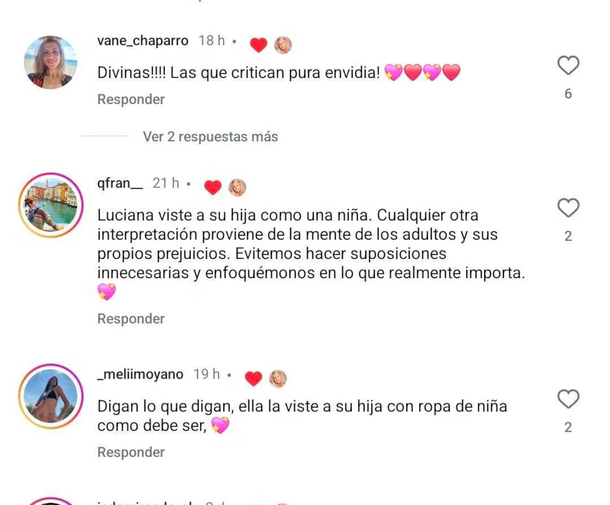The height and width of the screenshot is (505, 610).
Task: Open the qfran__ username link
Action: click(x=121, y=184)
